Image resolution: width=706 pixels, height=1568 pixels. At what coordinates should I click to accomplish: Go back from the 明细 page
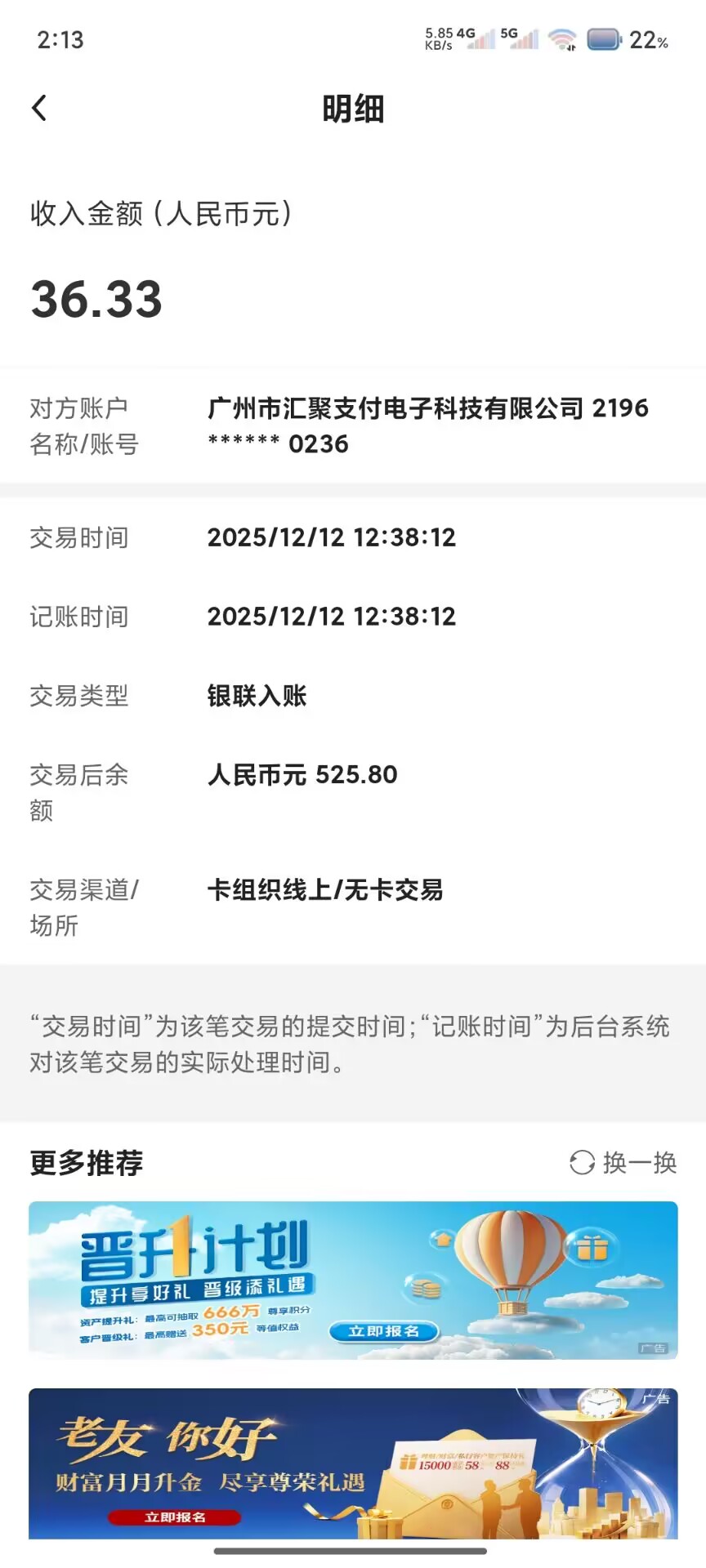point(39,109)
